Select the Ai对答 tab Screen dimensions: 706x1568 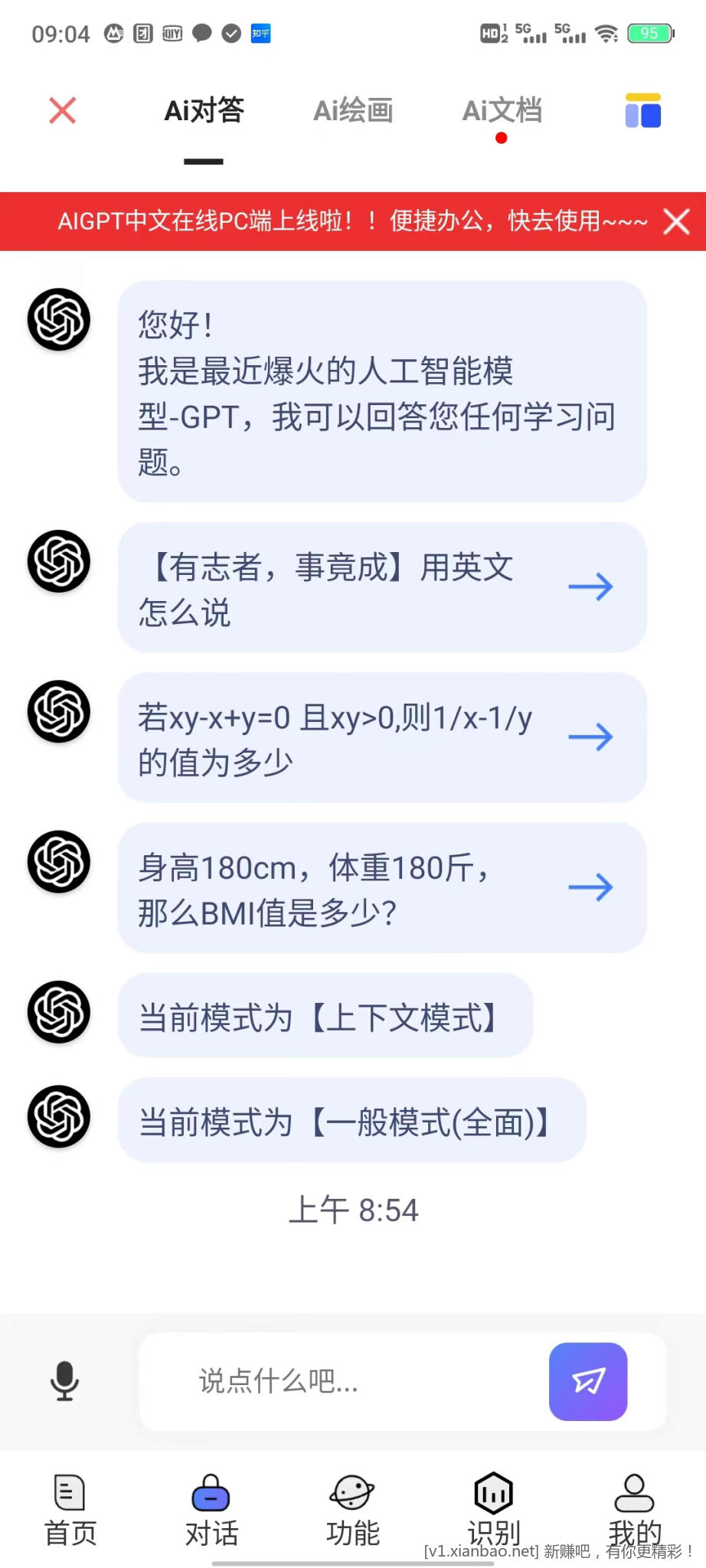point(204,112)
